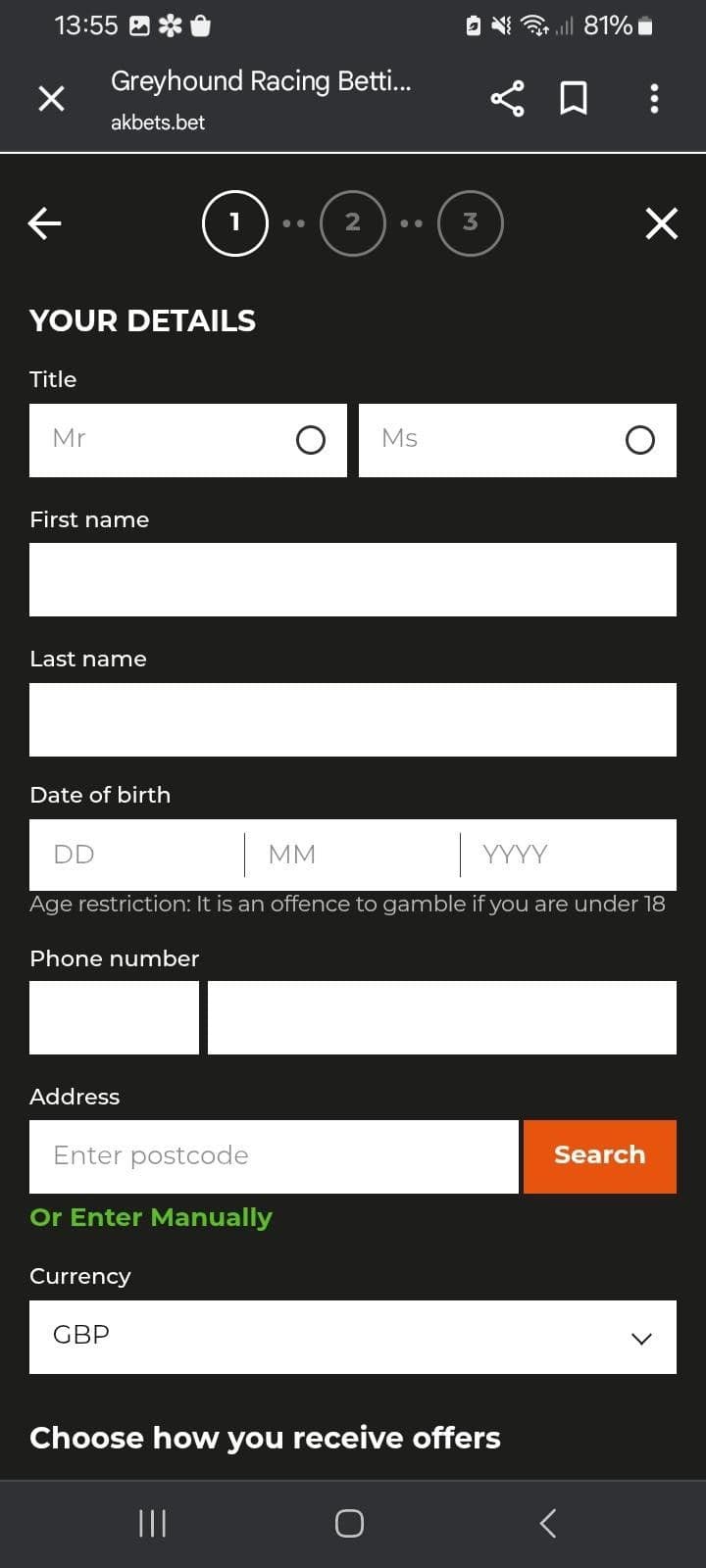The image size is (706, 1568).
Task: Open the browser overflow menu
Action: point(654,98)
